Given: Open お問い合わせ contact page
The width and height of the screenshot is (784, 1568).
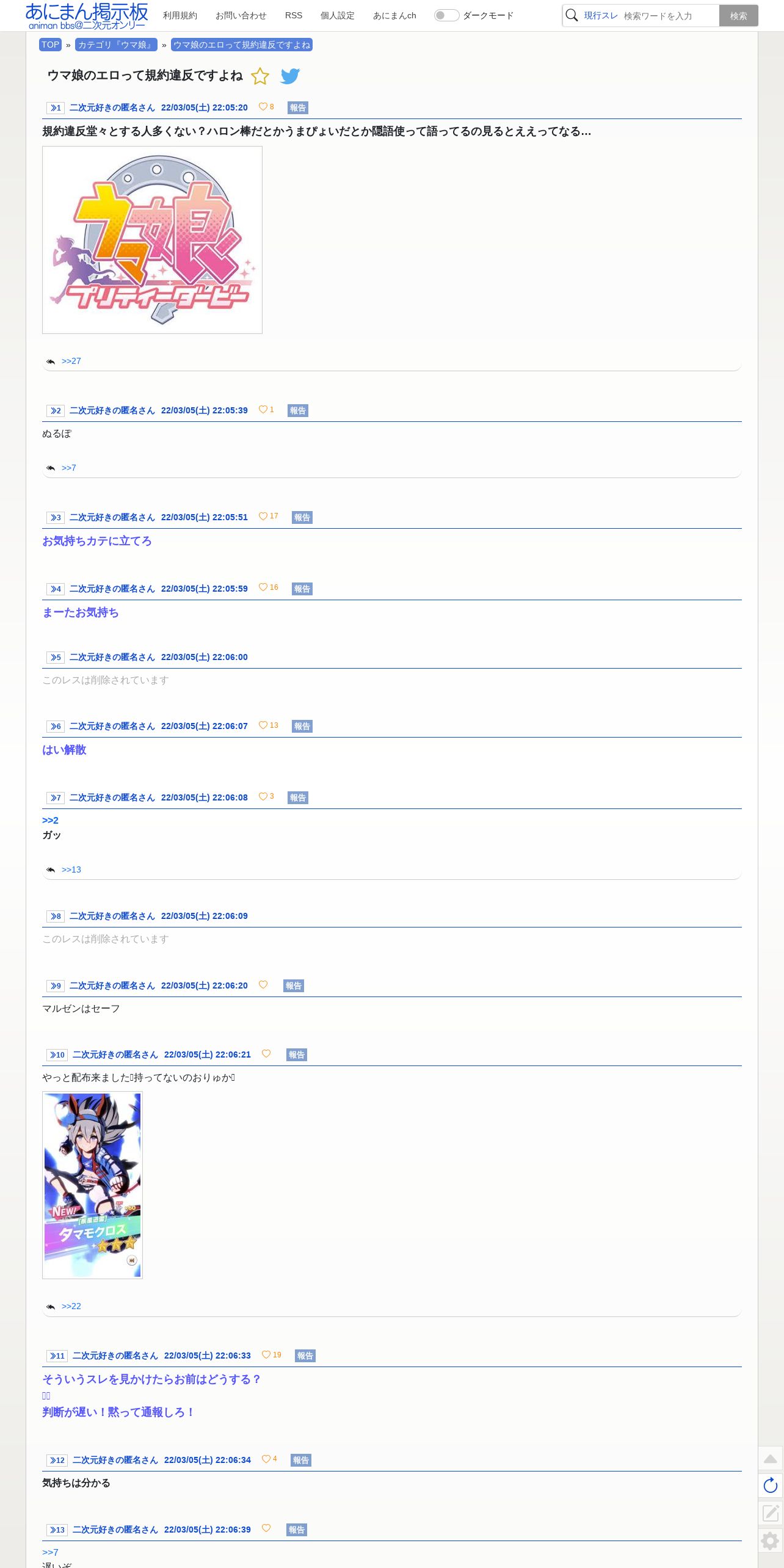Looking at the screenshot, I should coord(241,15).
